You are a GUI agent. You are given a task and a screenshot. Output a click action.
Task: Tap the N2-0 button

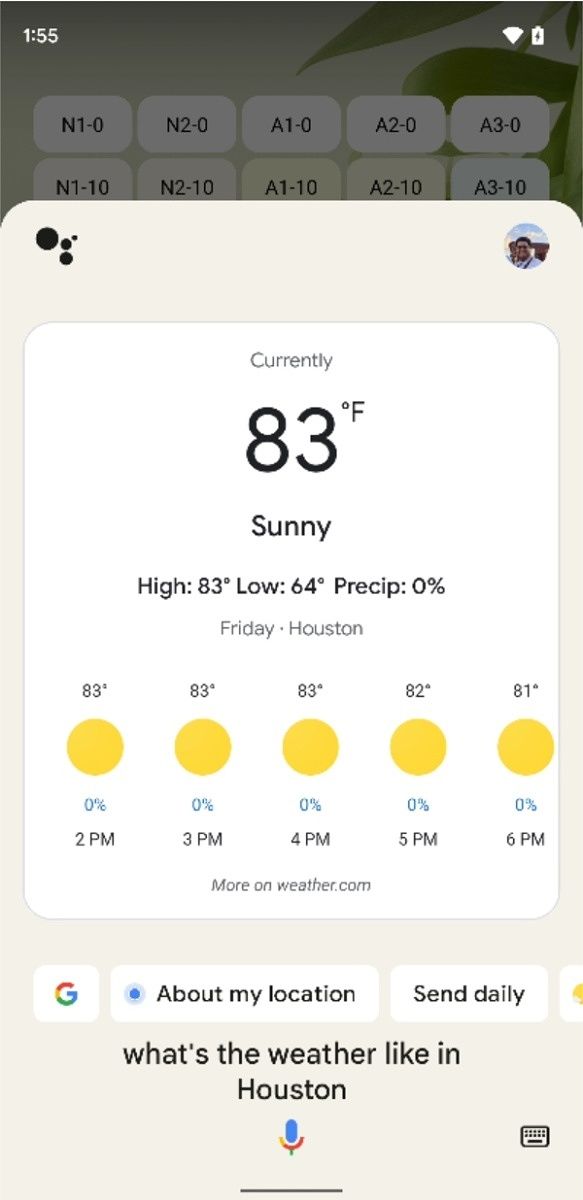[x=187, y=125]
